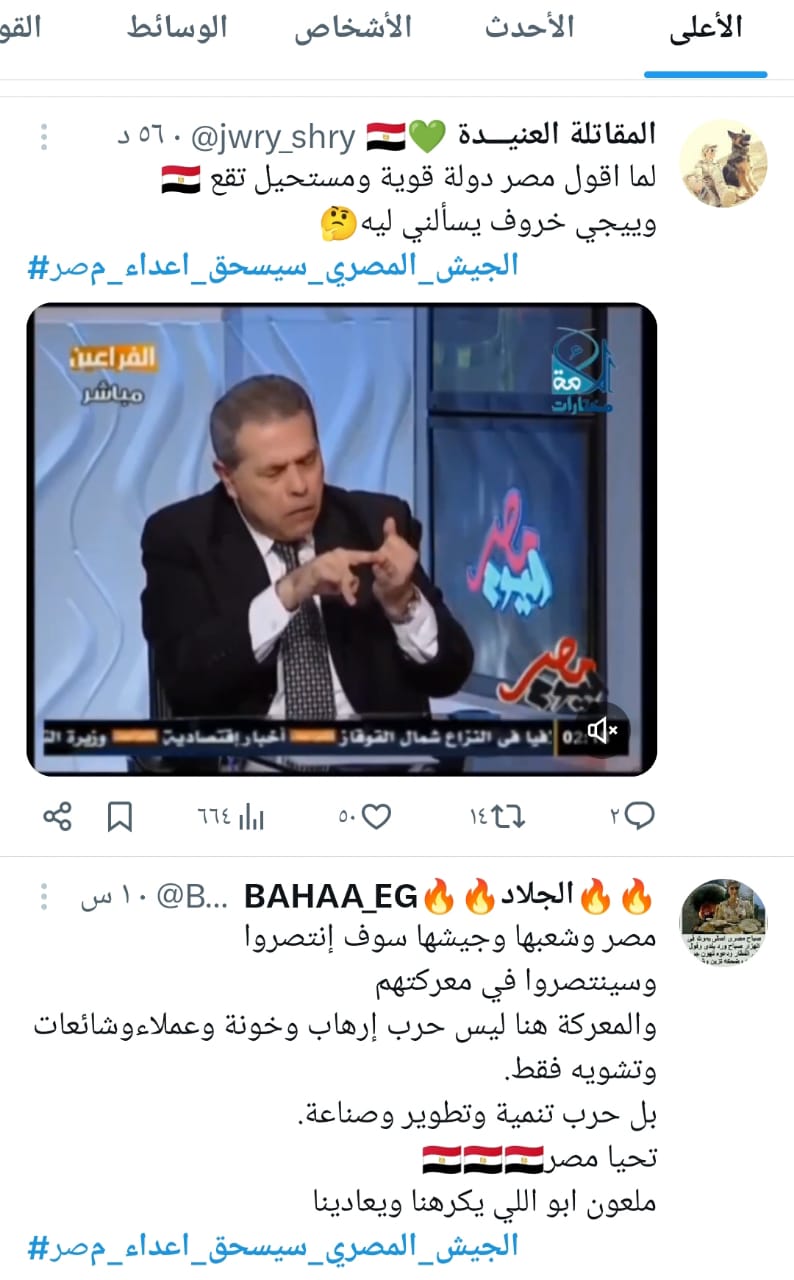The width and height of the screenshot is (794, 1280).
Task: Unmute the video sound
Action: click(x=603, y=732)
